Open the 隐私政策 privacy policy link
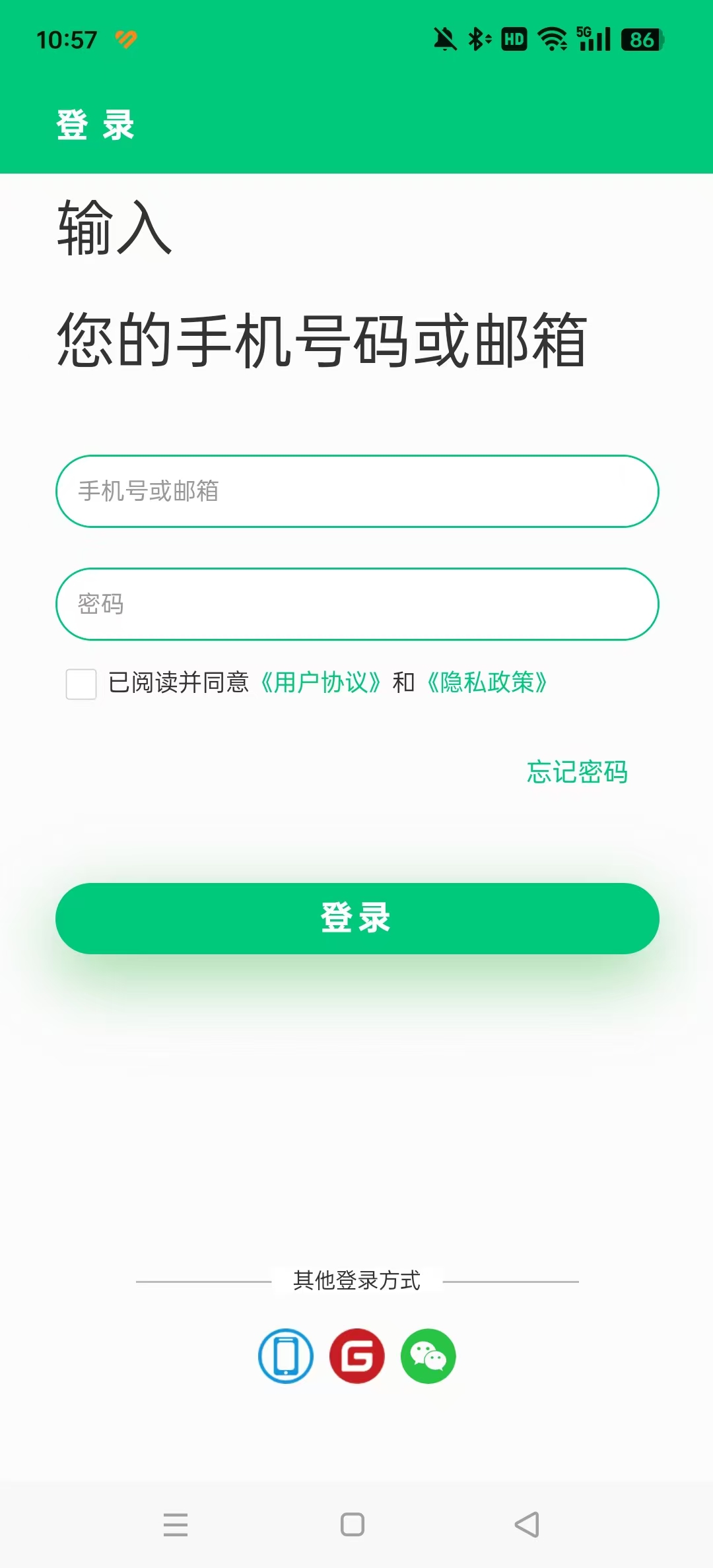Image resolution: width=713 pixels, height=1568 pixels. click(x=487, y=682)
